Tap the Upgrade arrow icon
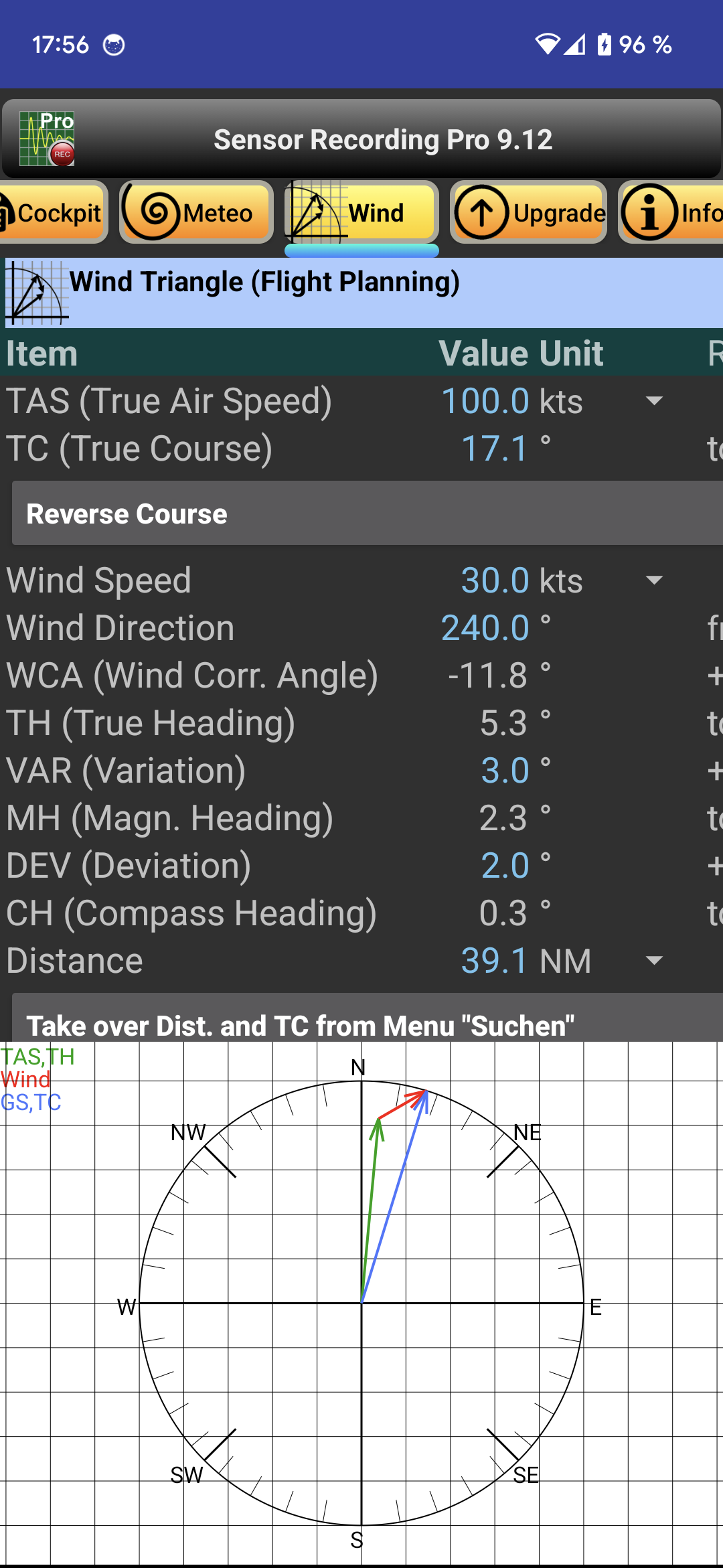 [x=483, y=213]
